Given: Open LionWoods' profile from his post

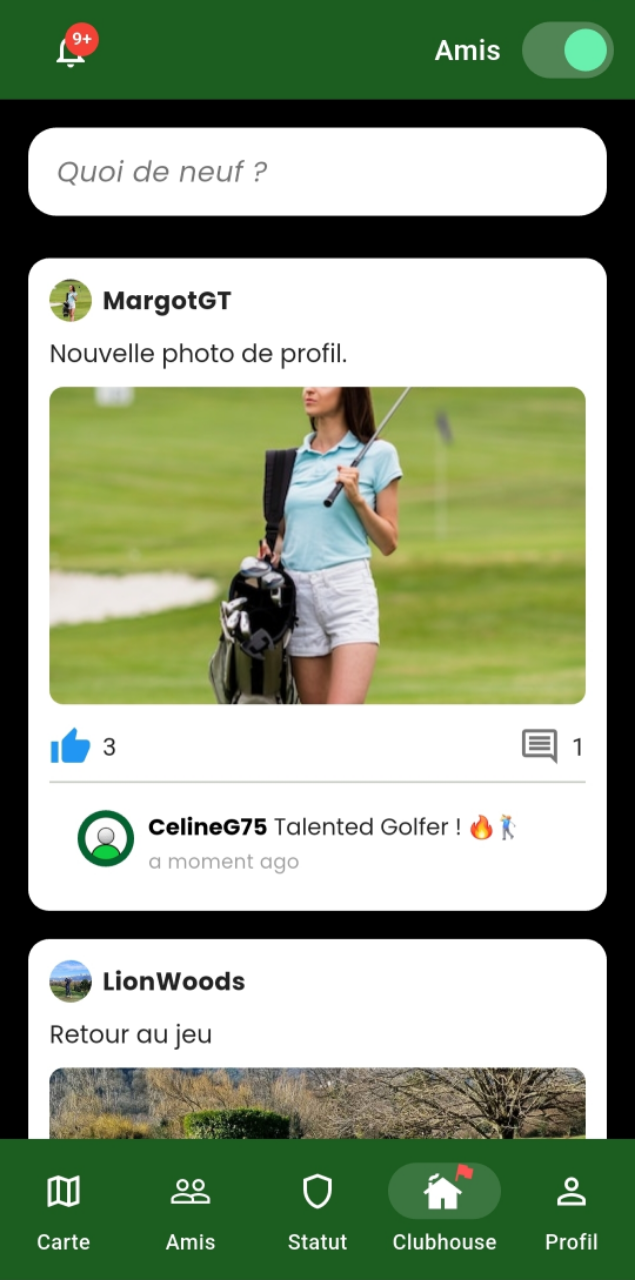Looking at the screenshot, I should (173, 981).
